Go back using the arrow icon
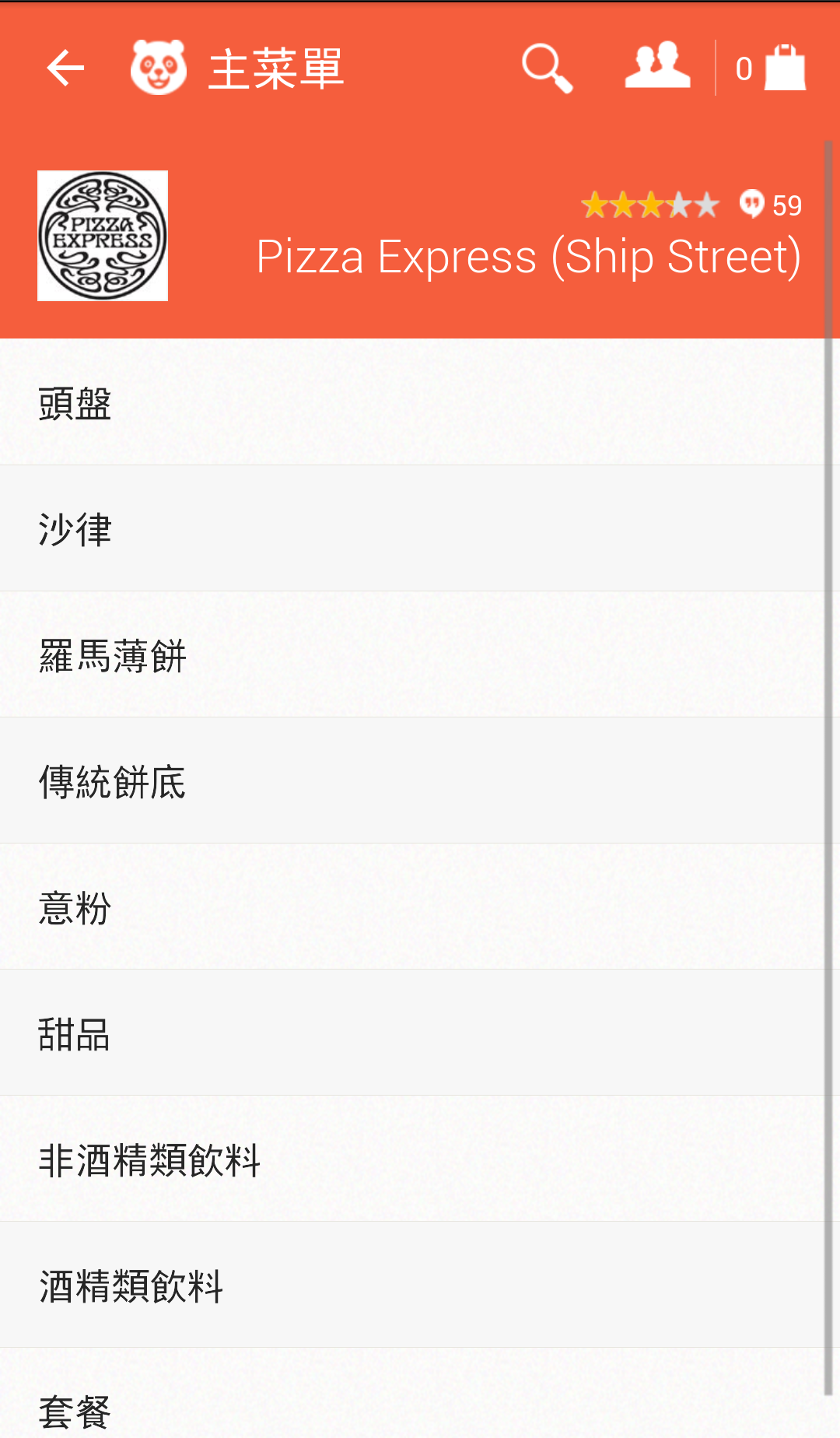The image size is (840, 1438). point(65,68)
